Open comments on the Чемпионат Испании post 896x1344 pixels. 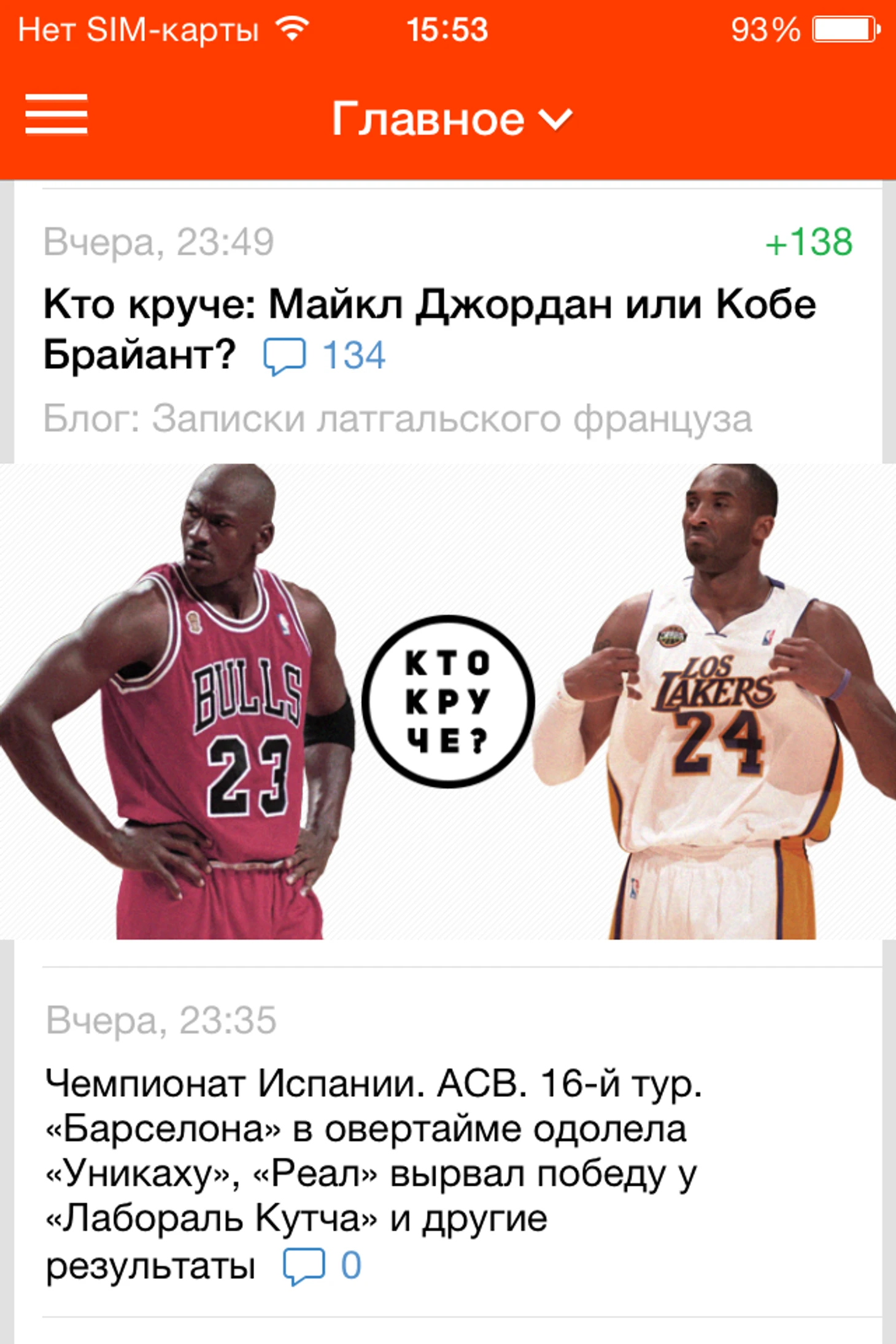pos(322,1265)
